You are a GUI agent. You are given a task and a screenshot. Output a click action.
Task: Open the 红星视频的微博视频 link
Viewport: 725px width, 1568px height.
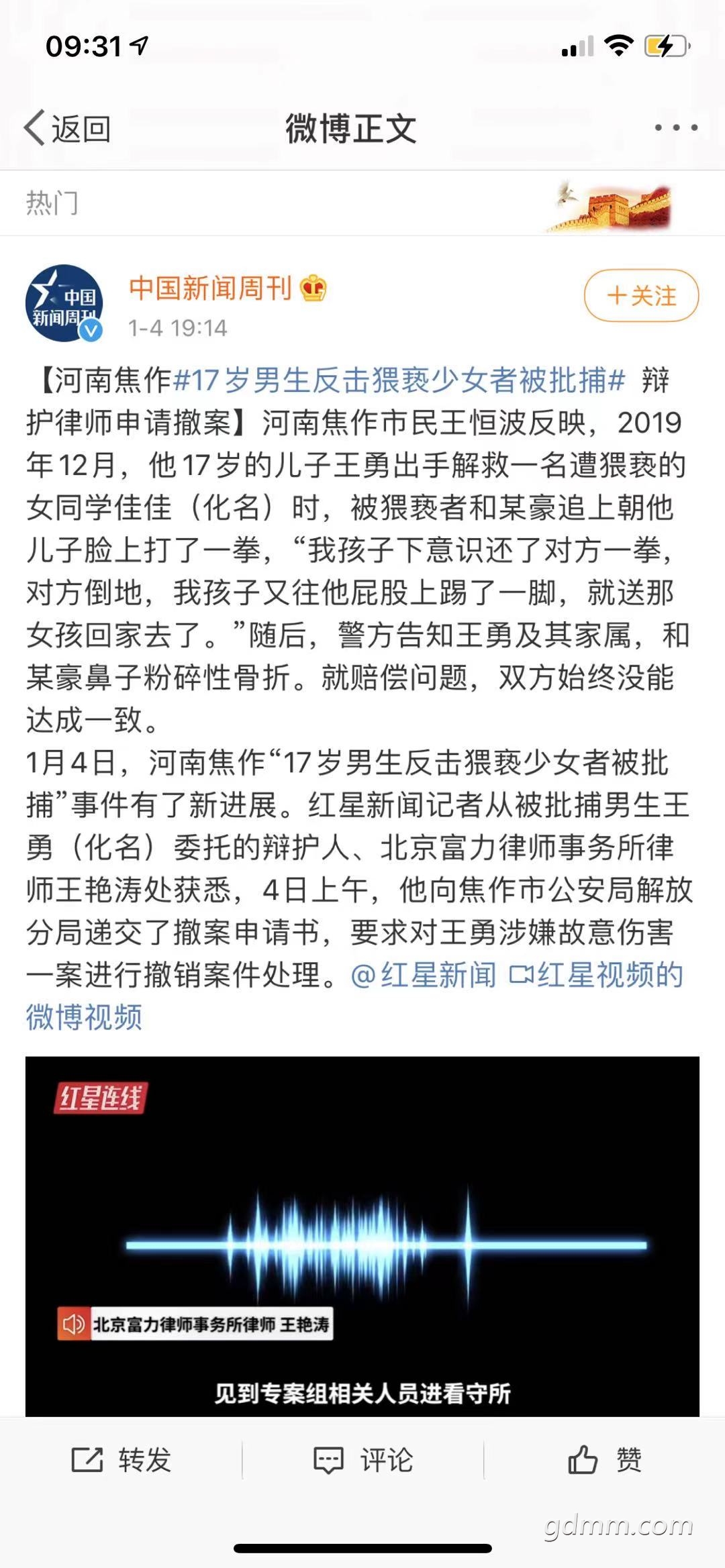(354, 996)
